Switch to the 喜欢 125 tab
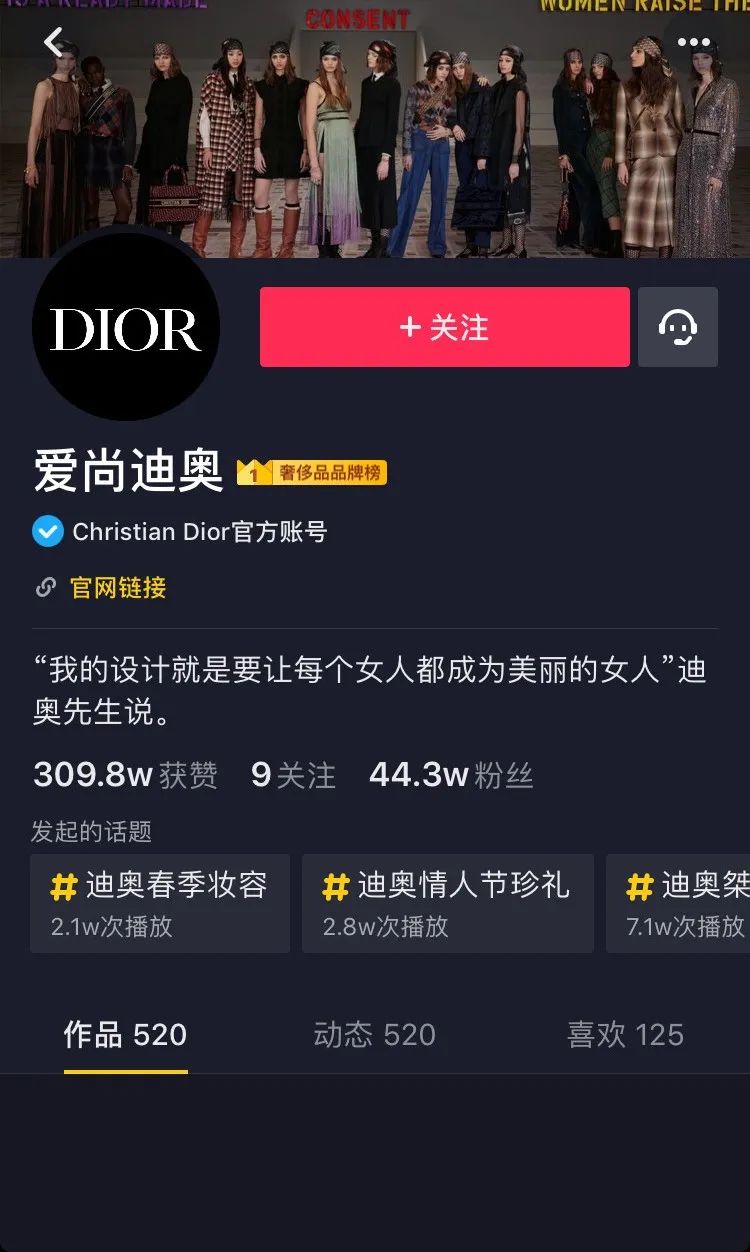750x1252 pixels. pyautogui.click(x=625, y=1035)
